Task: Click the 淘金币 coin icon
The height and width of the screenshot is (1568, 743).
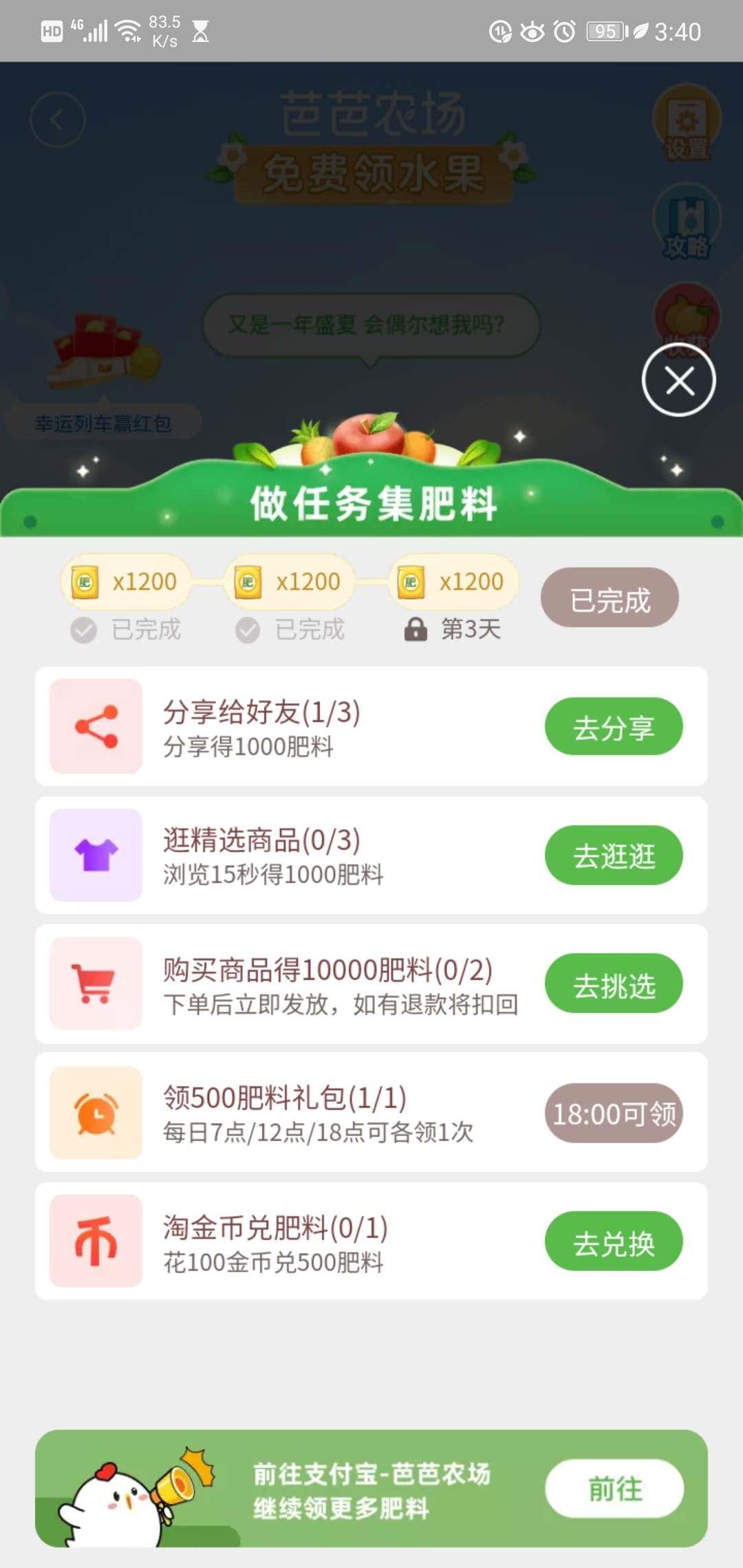Action: click(x=96, y=1241)
